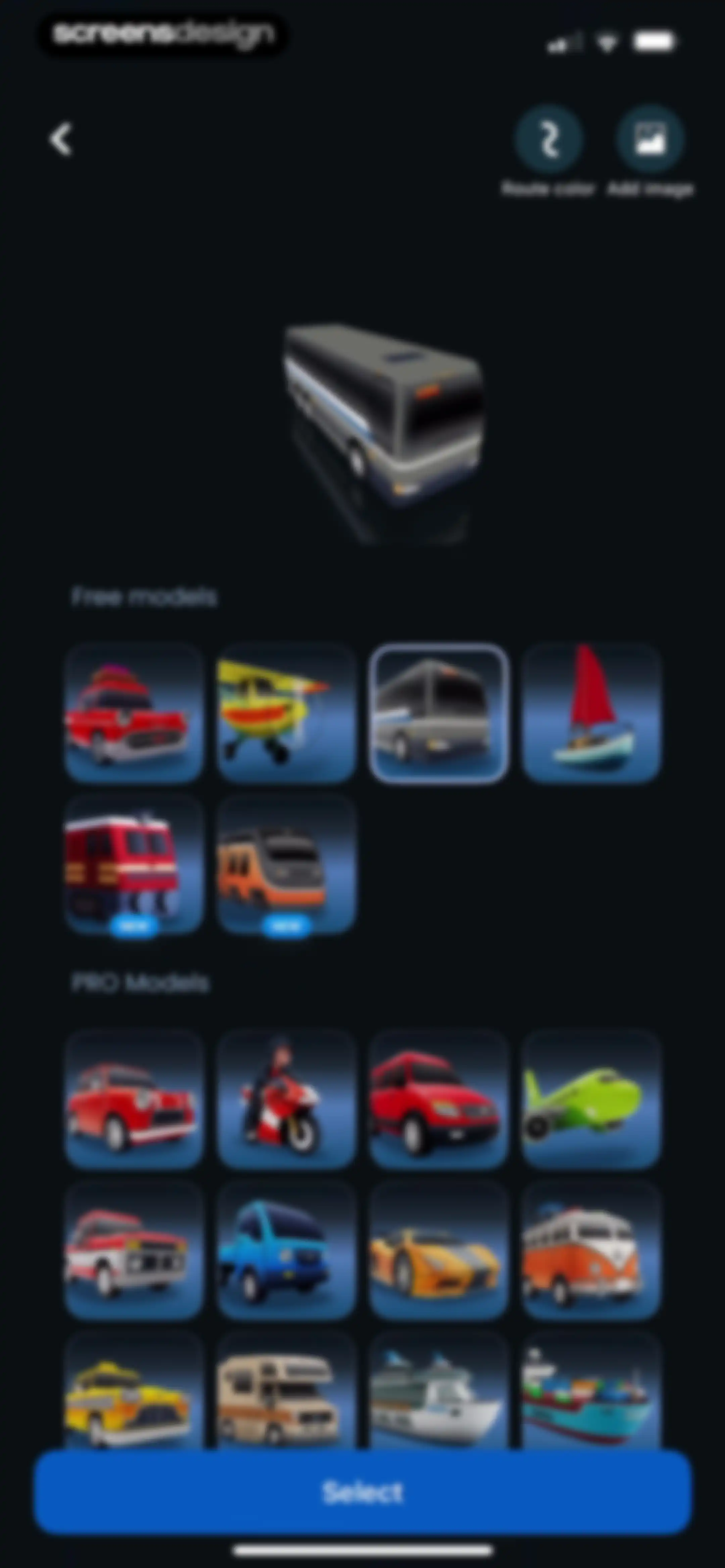Go back with the arrow icon
Image resolution: width=725 pixels, height=1568 pixels.
[x=61, y=140]
